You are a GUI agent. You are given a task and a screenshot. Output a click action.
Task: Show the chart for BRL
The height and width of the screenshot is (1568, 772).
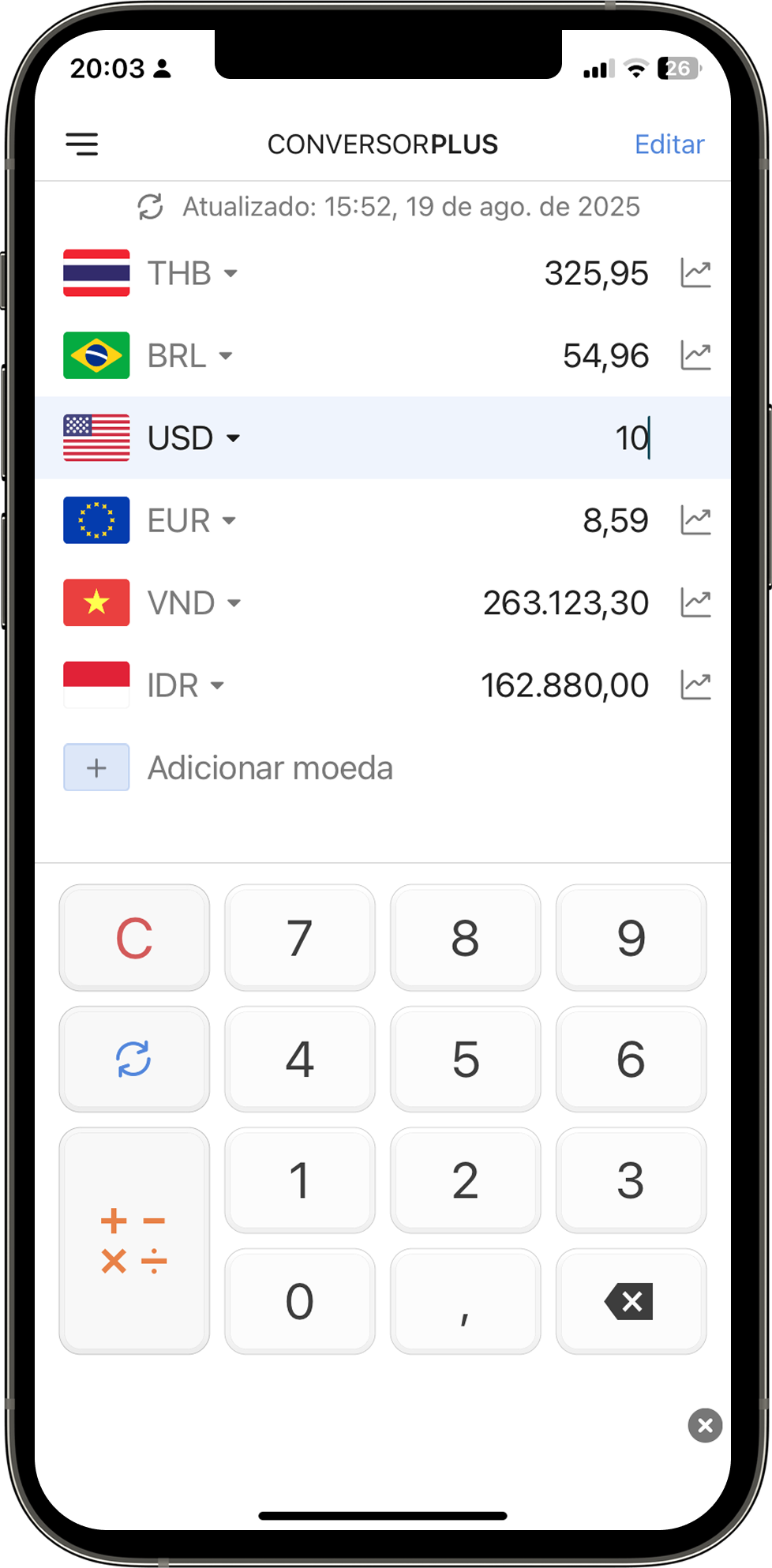[695, 356]
